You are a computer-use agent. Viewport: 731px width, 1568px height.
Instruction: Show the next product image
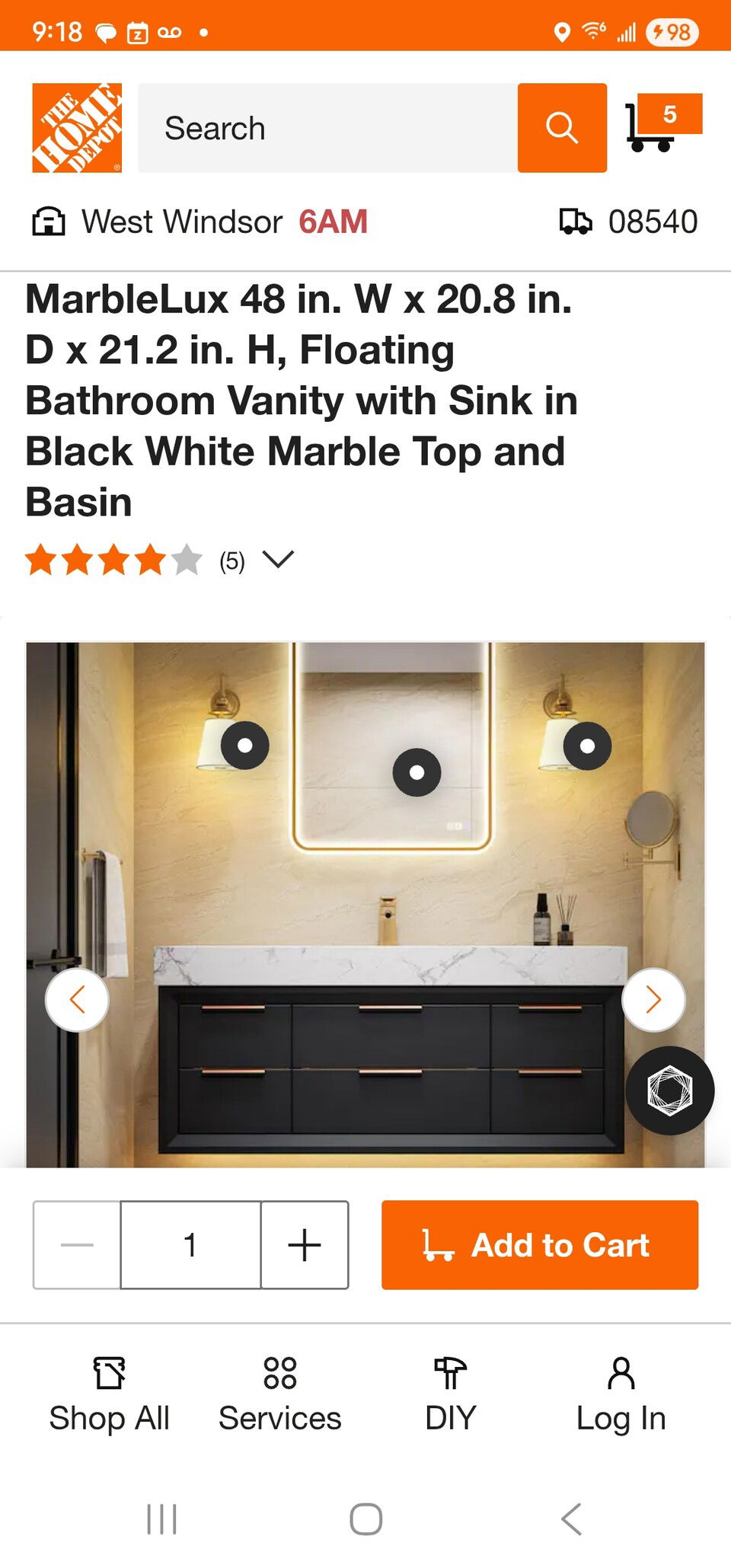click(653, 1000)
